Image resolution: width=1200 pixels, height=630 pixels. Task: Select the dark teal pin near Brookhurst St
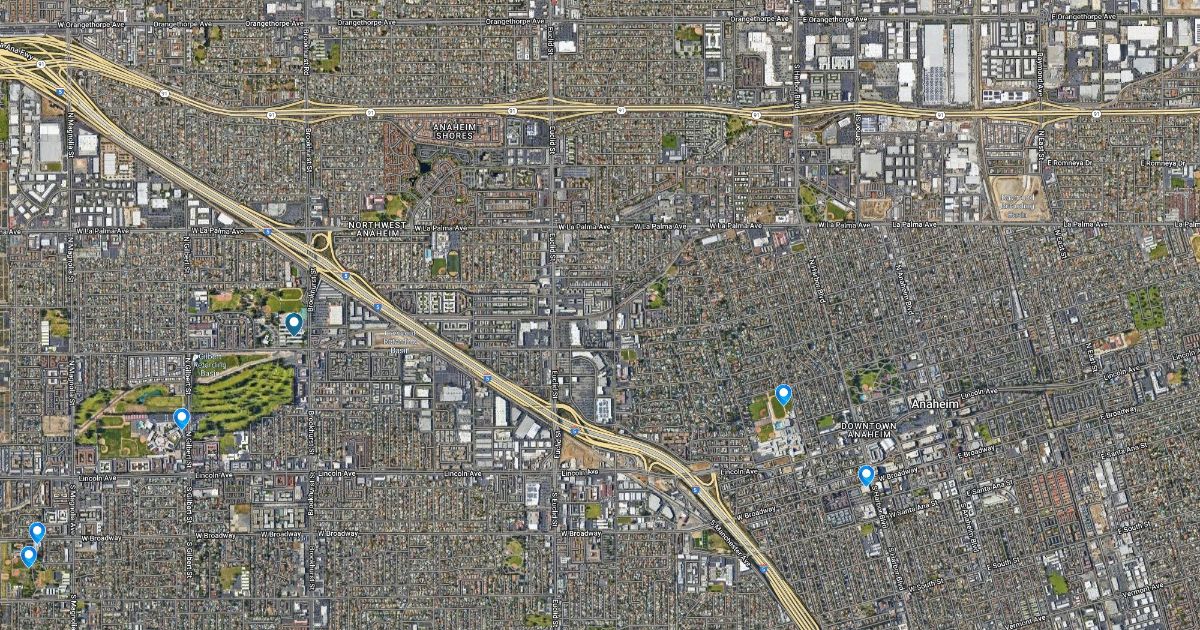tap(294, 323)
